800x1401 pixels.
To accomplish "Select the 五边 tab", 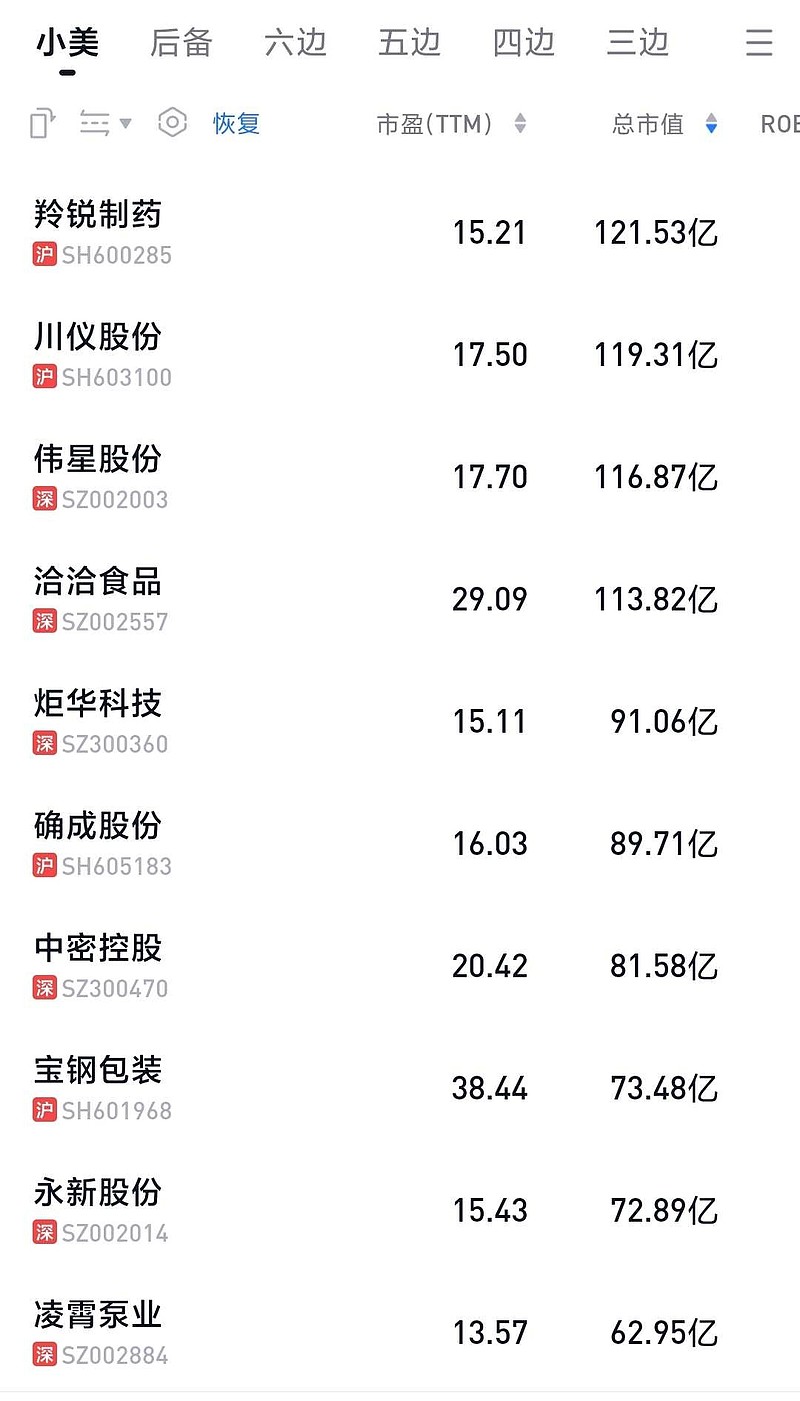I will [409, 42].
